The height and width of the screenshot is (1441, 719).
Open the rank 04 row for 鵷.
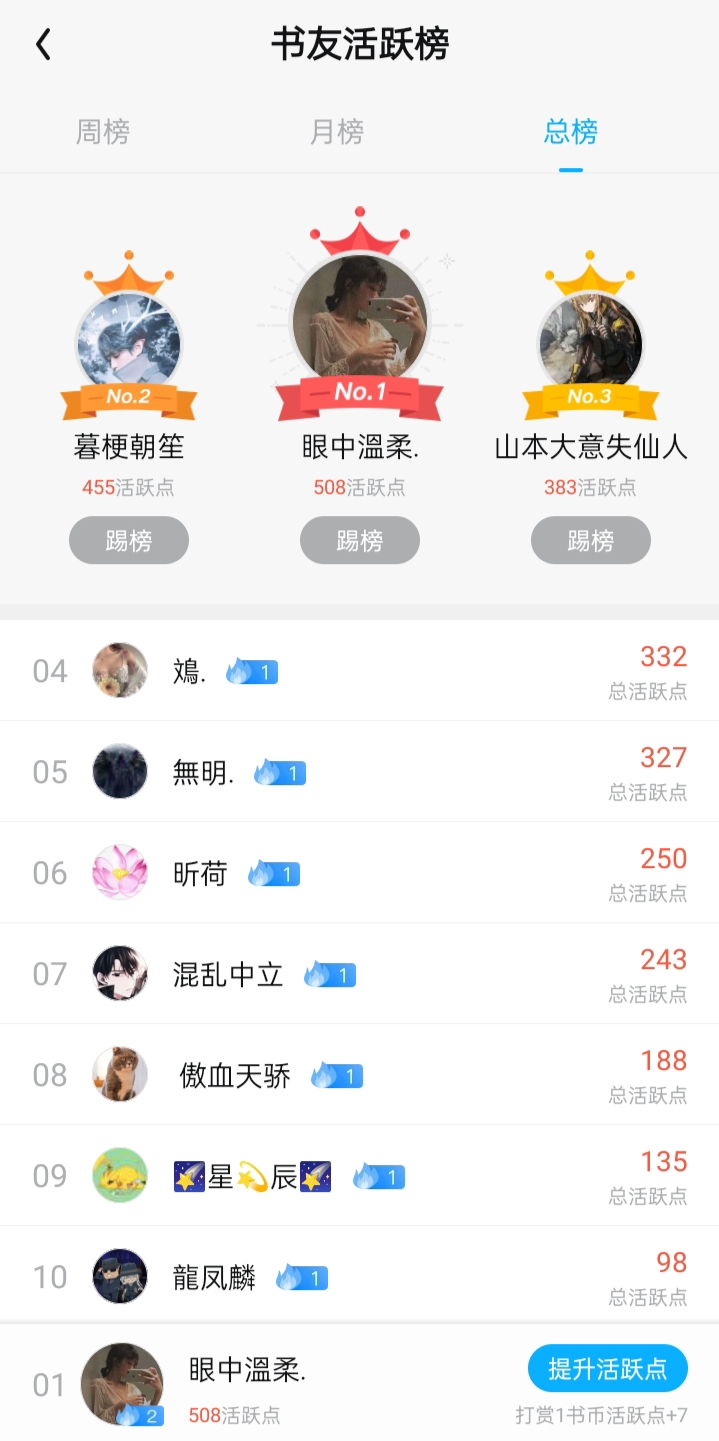point(359,671)
